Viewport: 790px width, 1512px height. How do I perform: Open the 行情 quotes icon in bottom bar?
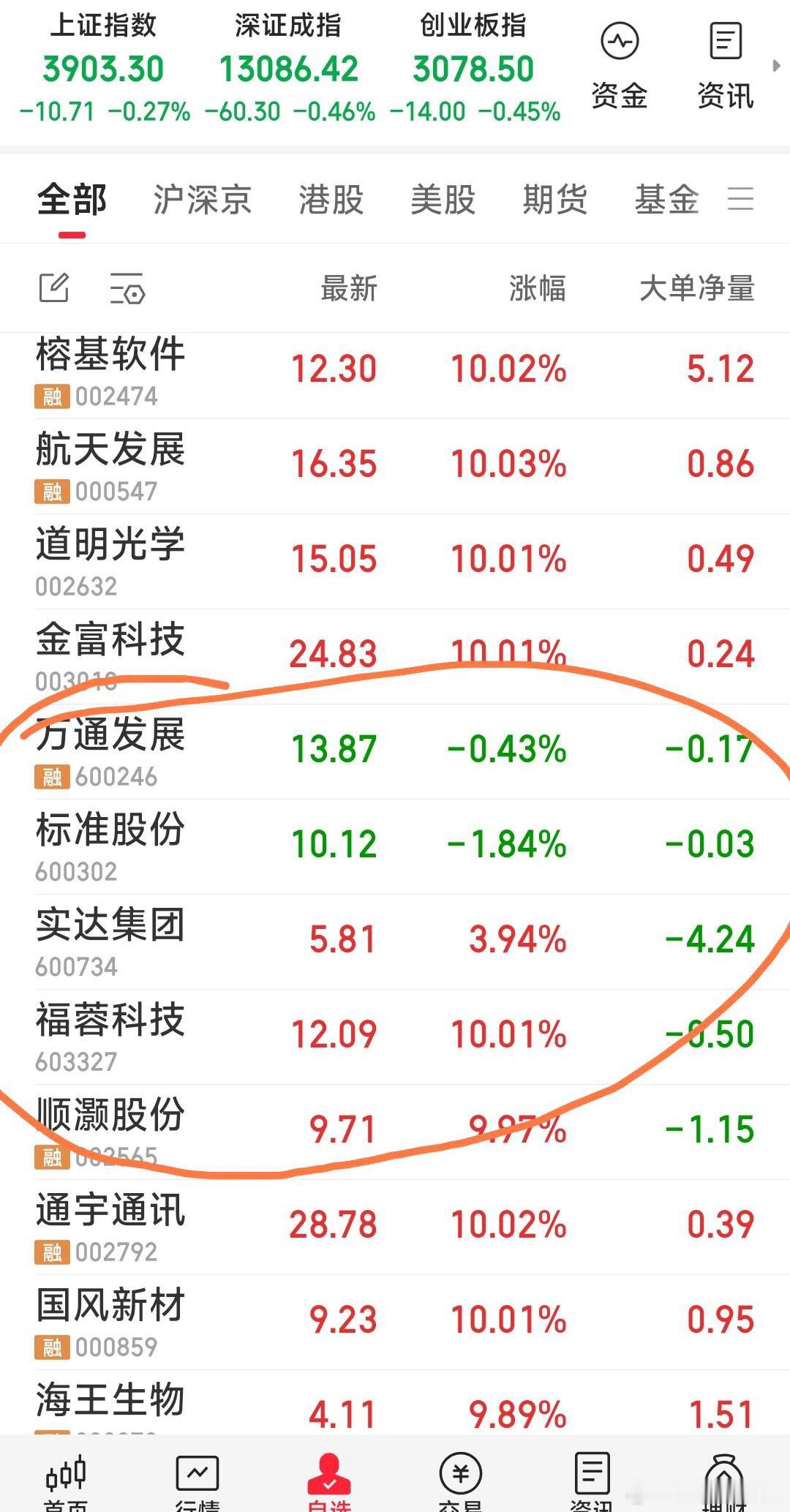point(197,1478)
